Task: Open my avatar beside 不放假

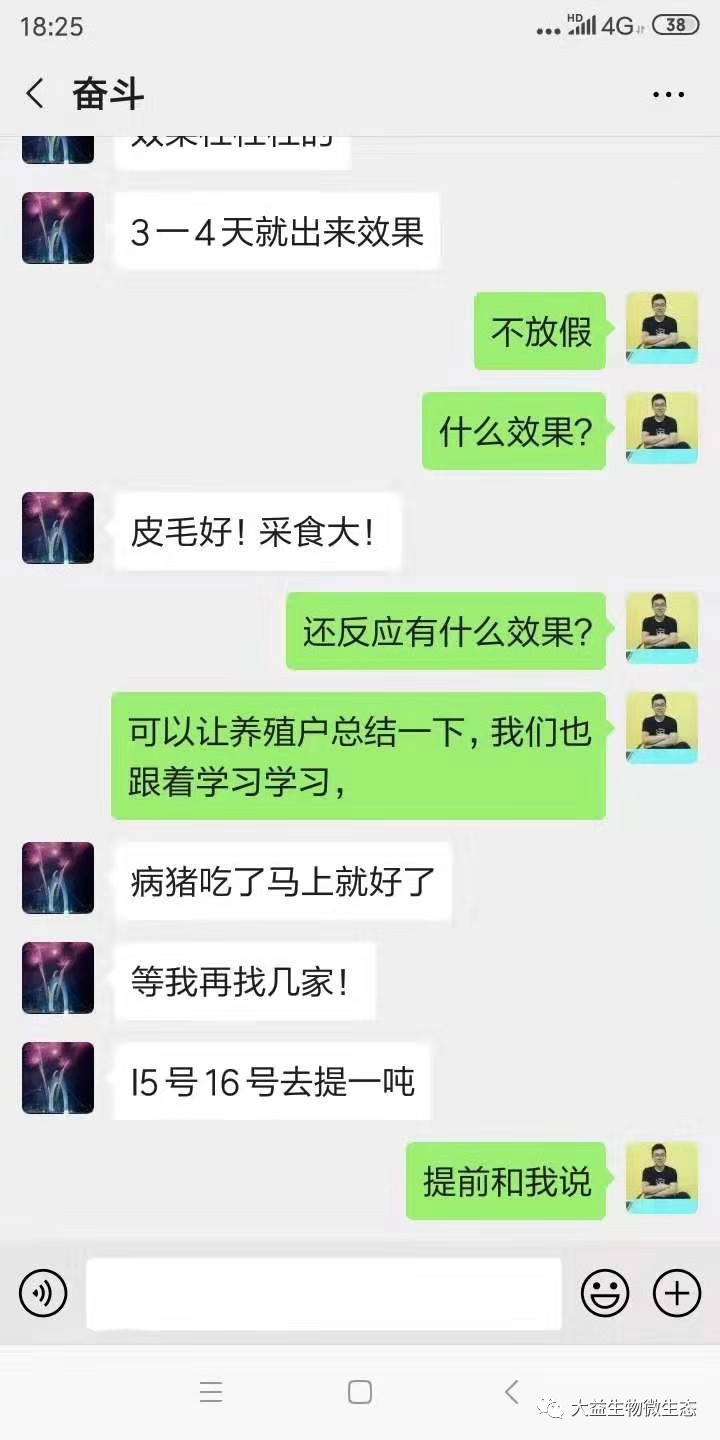Action: [x=661, y=328]
